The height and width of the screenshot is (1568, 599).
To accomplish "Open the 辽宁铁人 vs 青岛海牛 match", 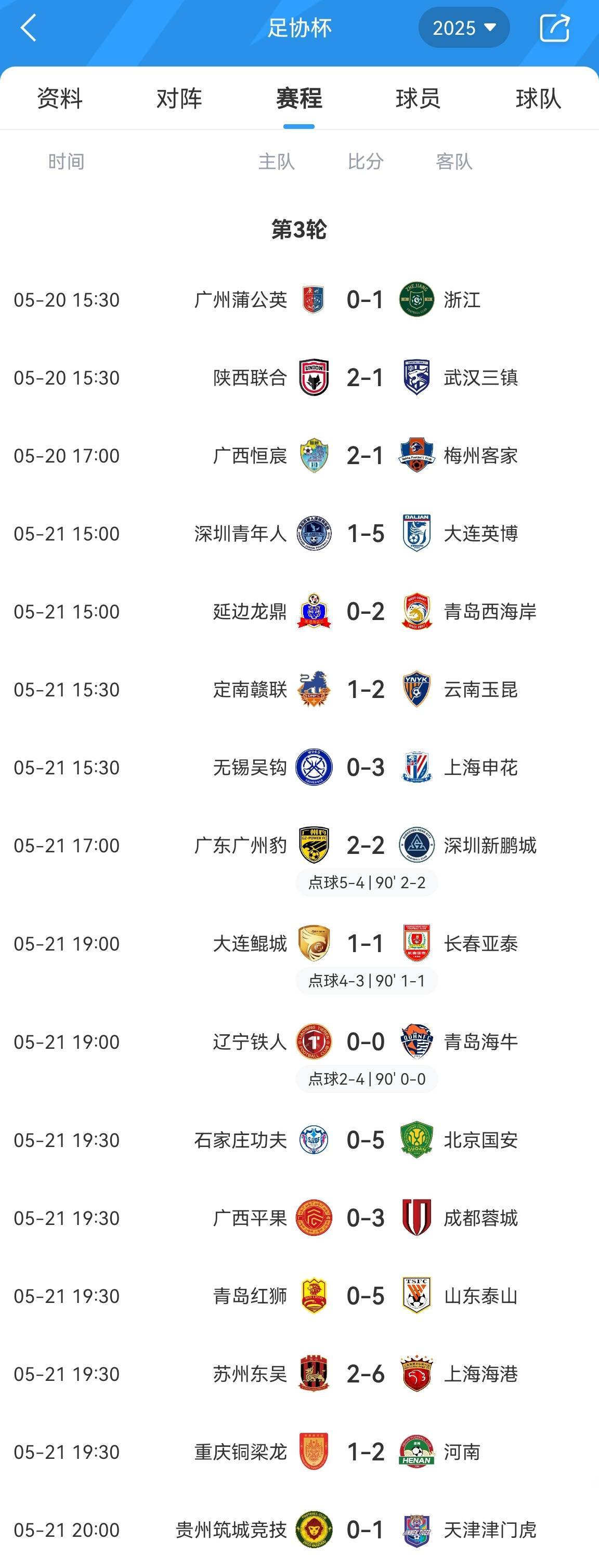I will (x=364, y=1042).
